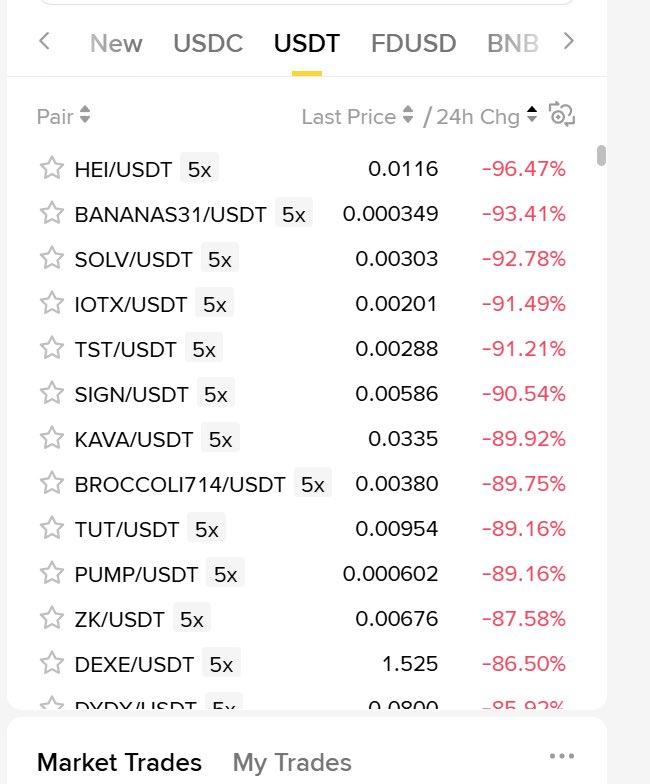650x784 pixels.
Task: Switch to My Trades tab
Action: pos(292,763)
